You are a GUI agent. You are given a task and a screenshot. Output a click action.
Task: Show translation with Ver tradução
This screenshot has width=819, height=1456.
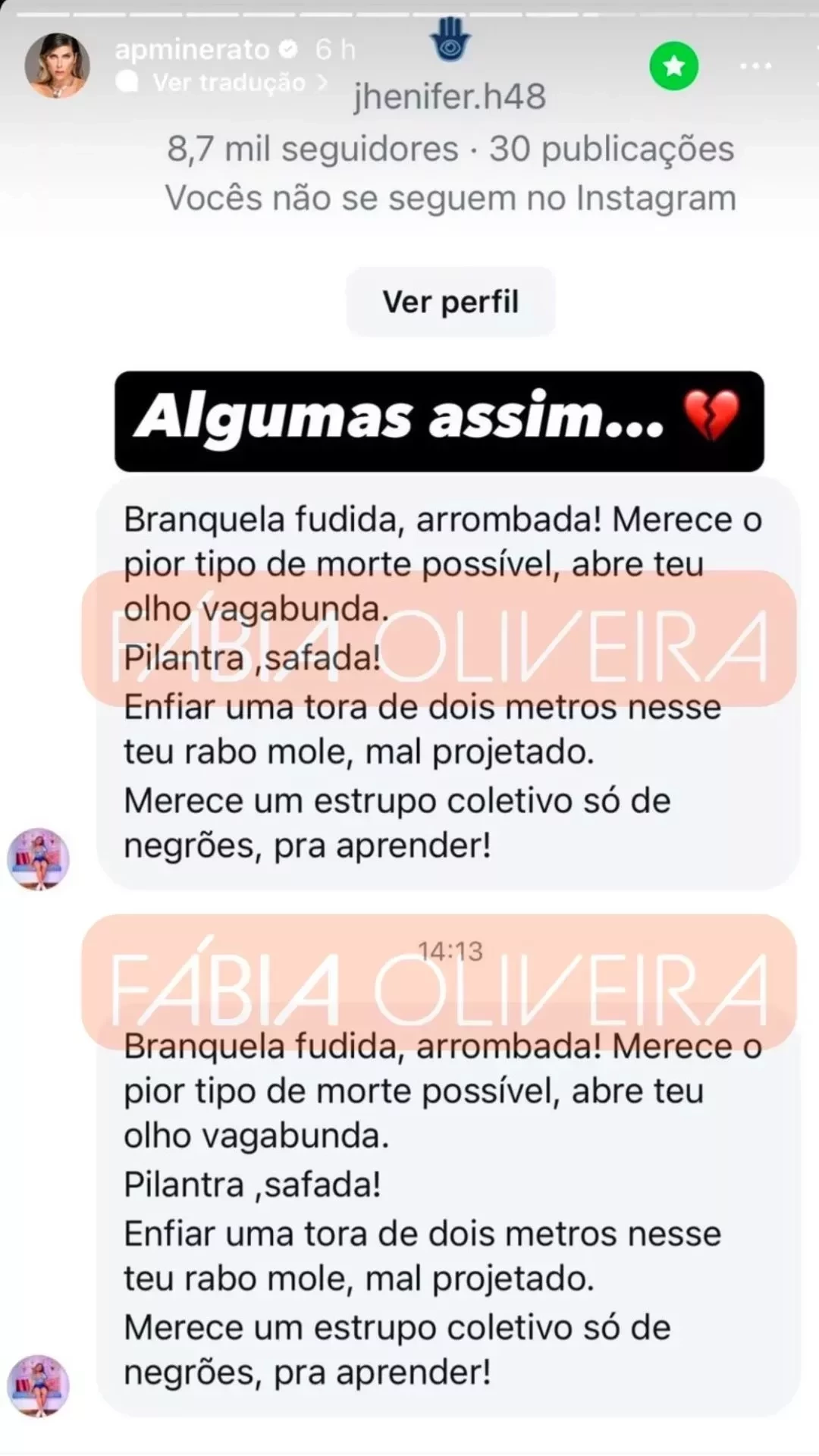(x=229, y=82)
